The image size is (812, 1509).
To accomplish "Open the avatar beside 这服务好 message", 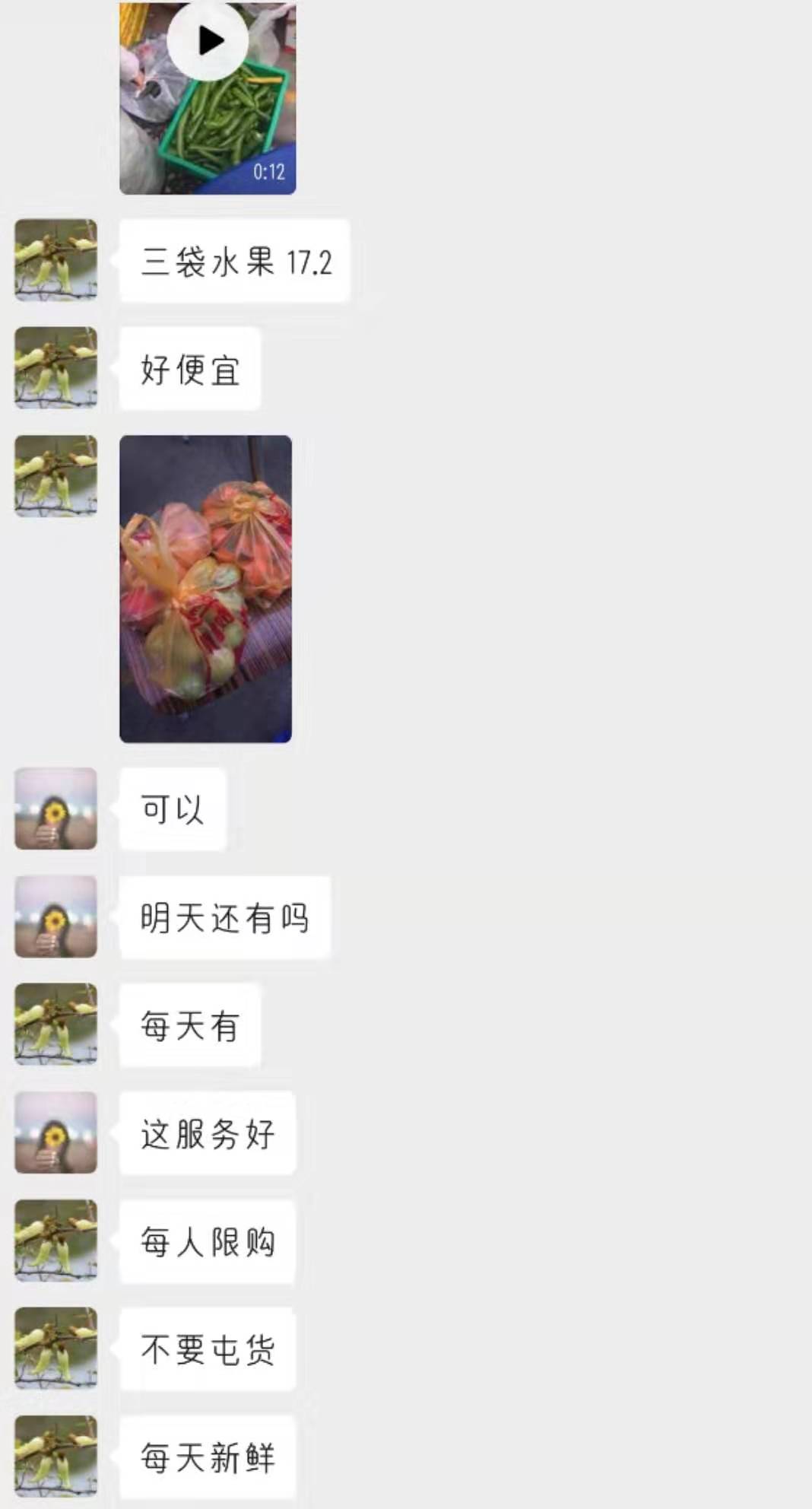I will (x=56, y=1133).
